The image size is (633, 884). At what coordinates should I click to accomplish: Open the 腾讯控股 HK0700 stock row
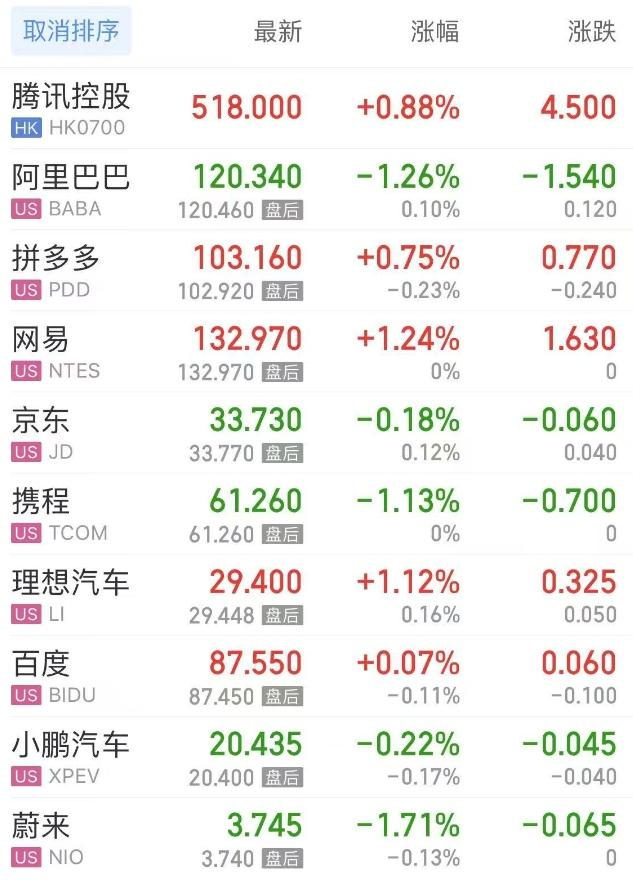(x=316, y=109)
